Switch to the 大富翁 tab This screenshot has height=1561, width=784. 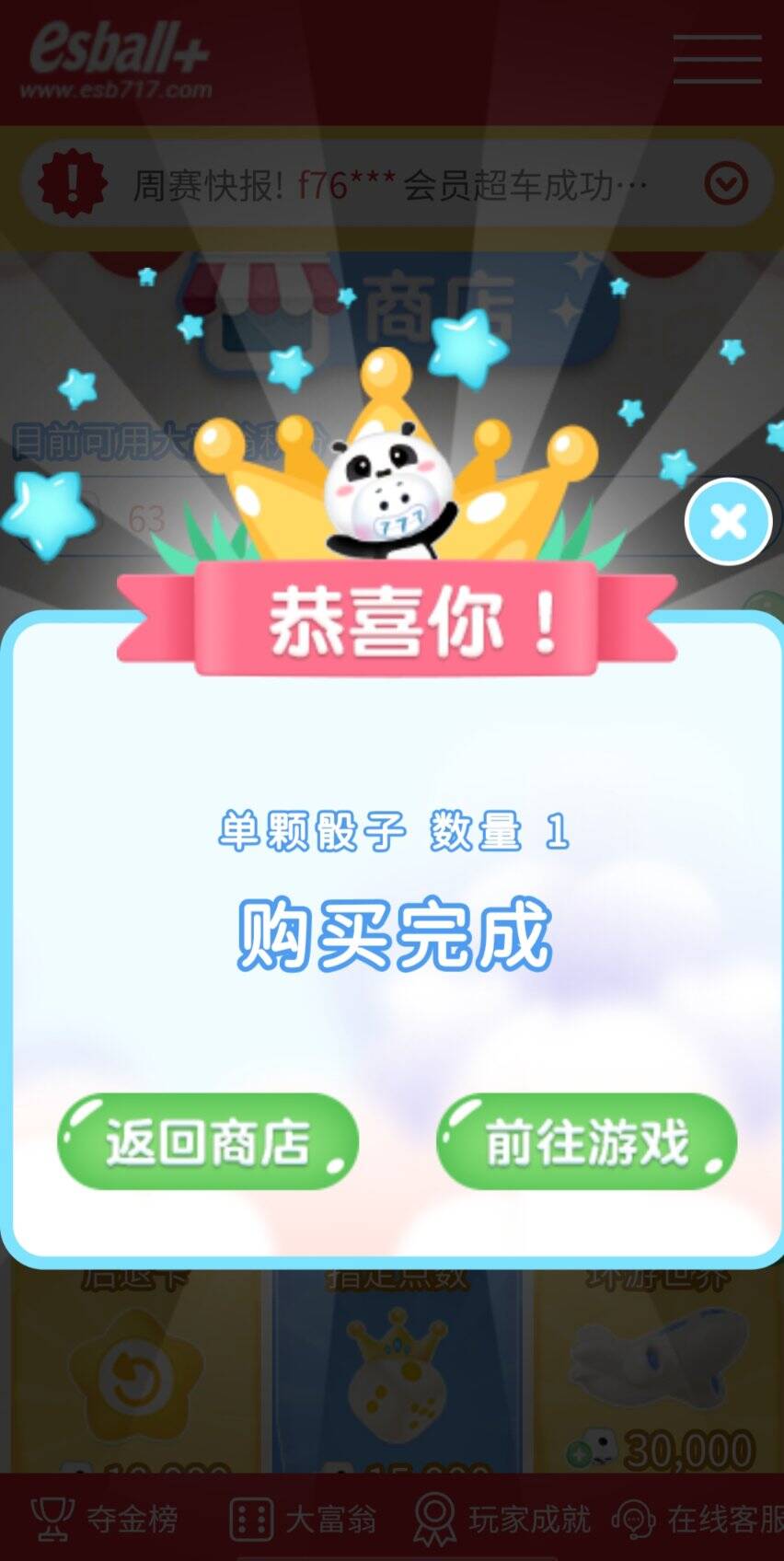[303, 1519]
